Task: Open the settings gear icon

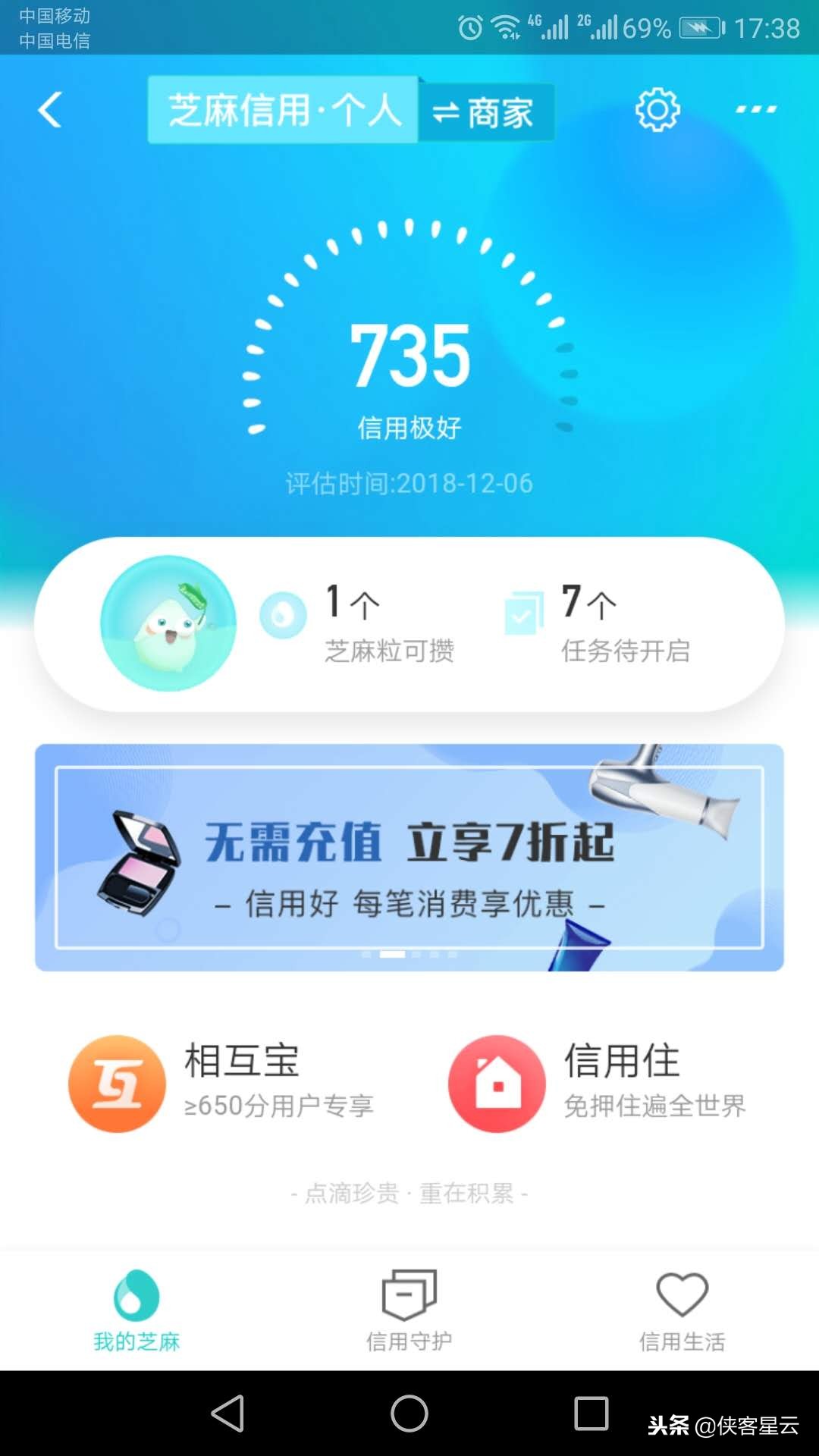Action: [657, 111]
